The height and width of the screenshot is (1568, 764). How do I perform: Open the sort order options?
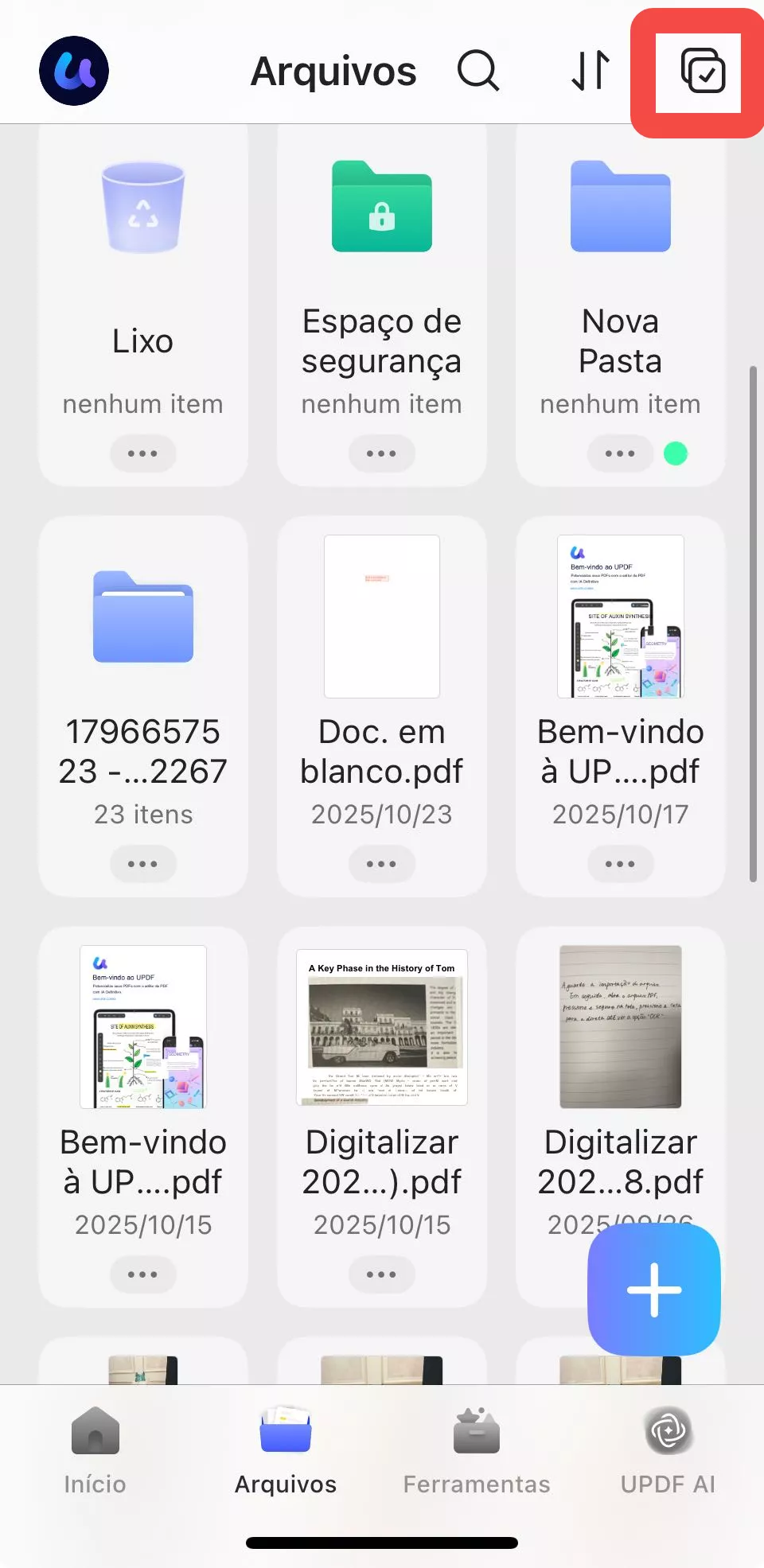coord(591,71)
